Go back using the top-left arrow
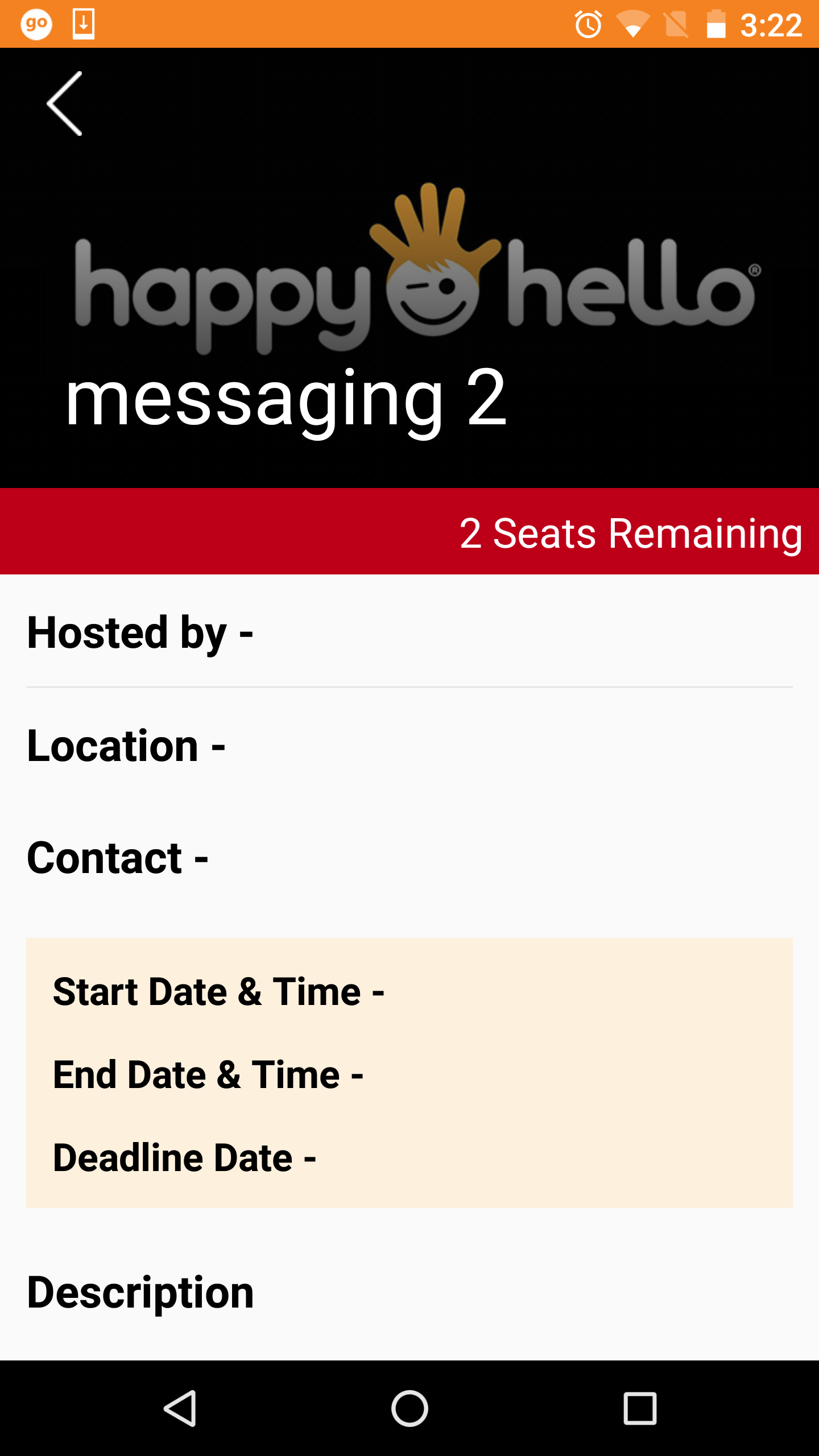Image resolution: width=819 pixels, height=1456 pixels. click(65, 104)
